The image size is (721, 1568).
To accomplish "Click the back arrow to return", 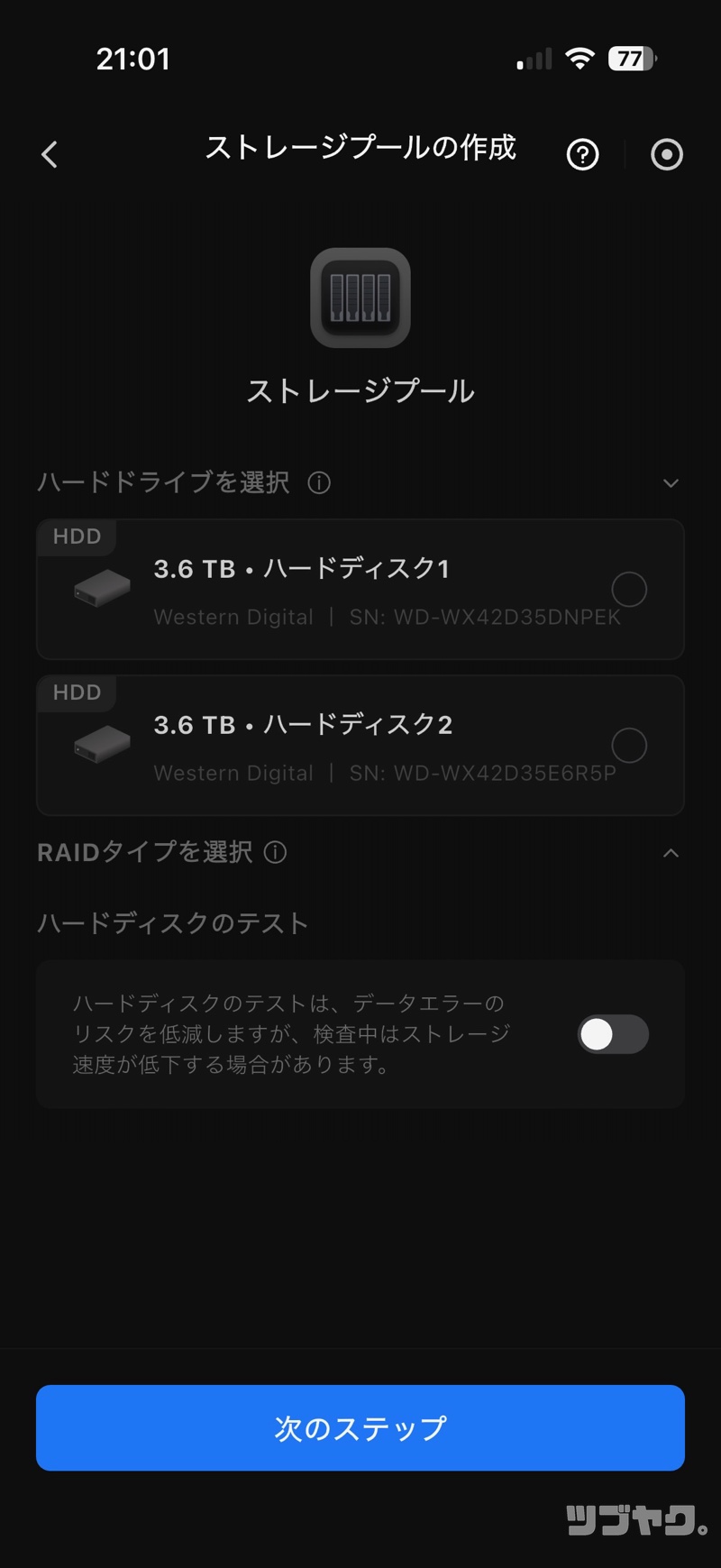I will pos(50,154).
